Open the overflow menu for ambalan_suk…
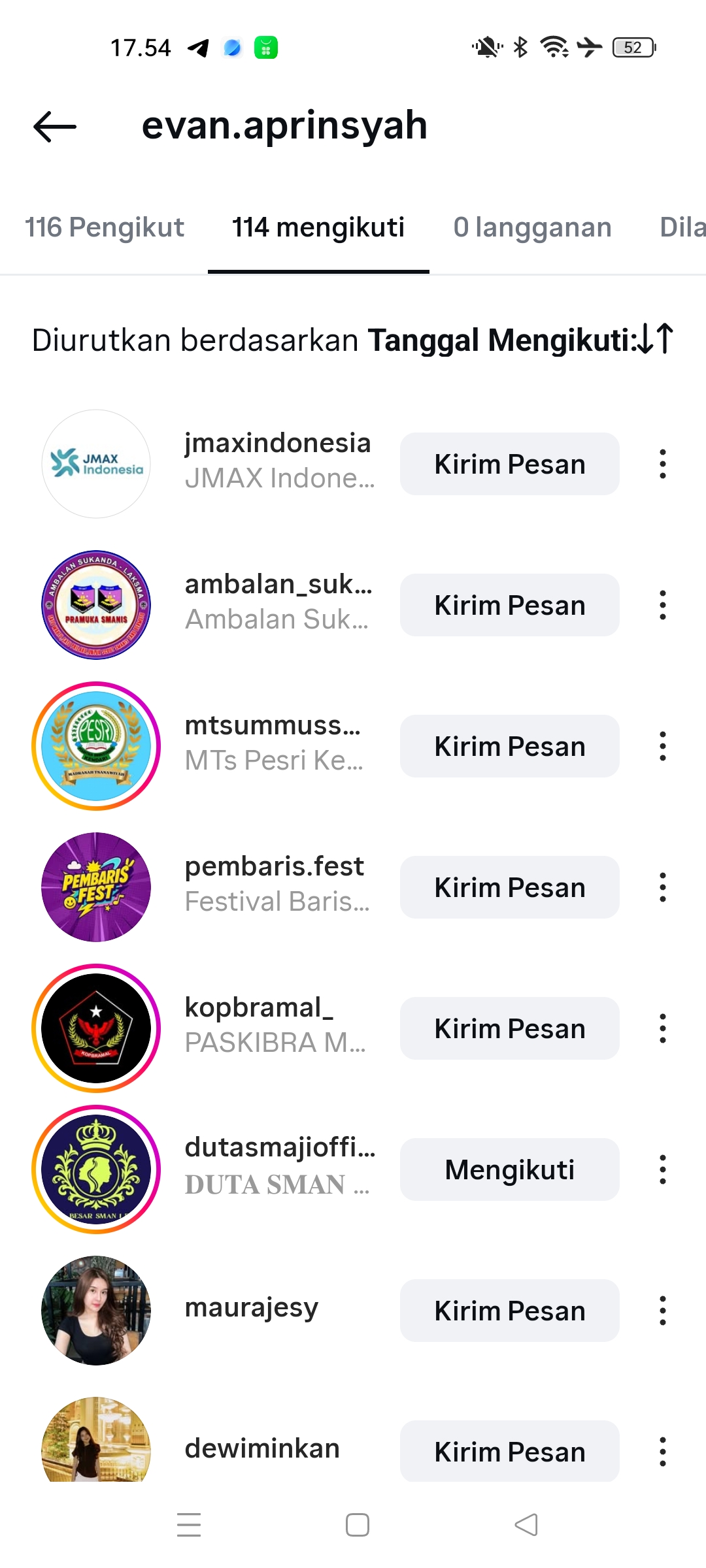706x1568 pixels. [663, 605]
